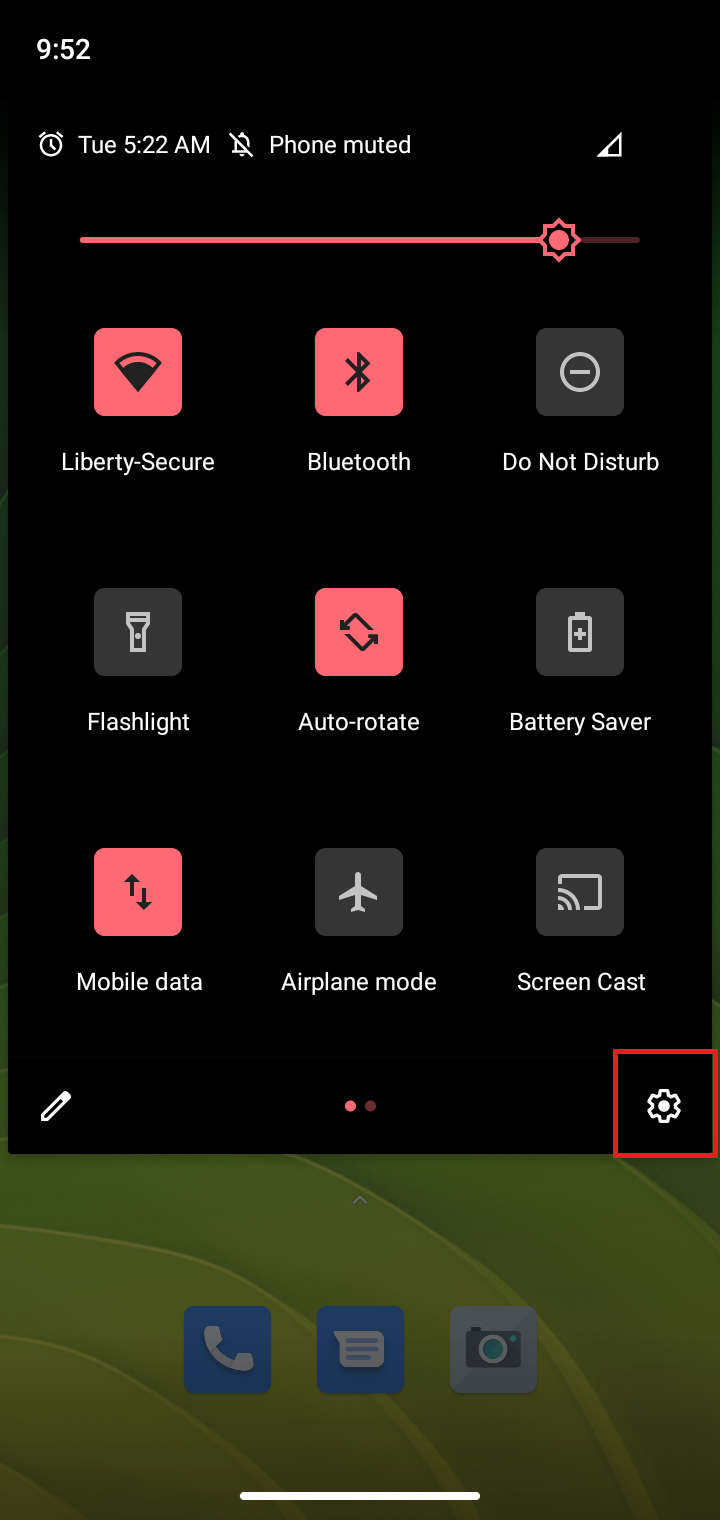The width and height of the screenshot is (720, 1520).
Task: Edit quick settings tiles with pencil icon
Action: [56, 1105]
